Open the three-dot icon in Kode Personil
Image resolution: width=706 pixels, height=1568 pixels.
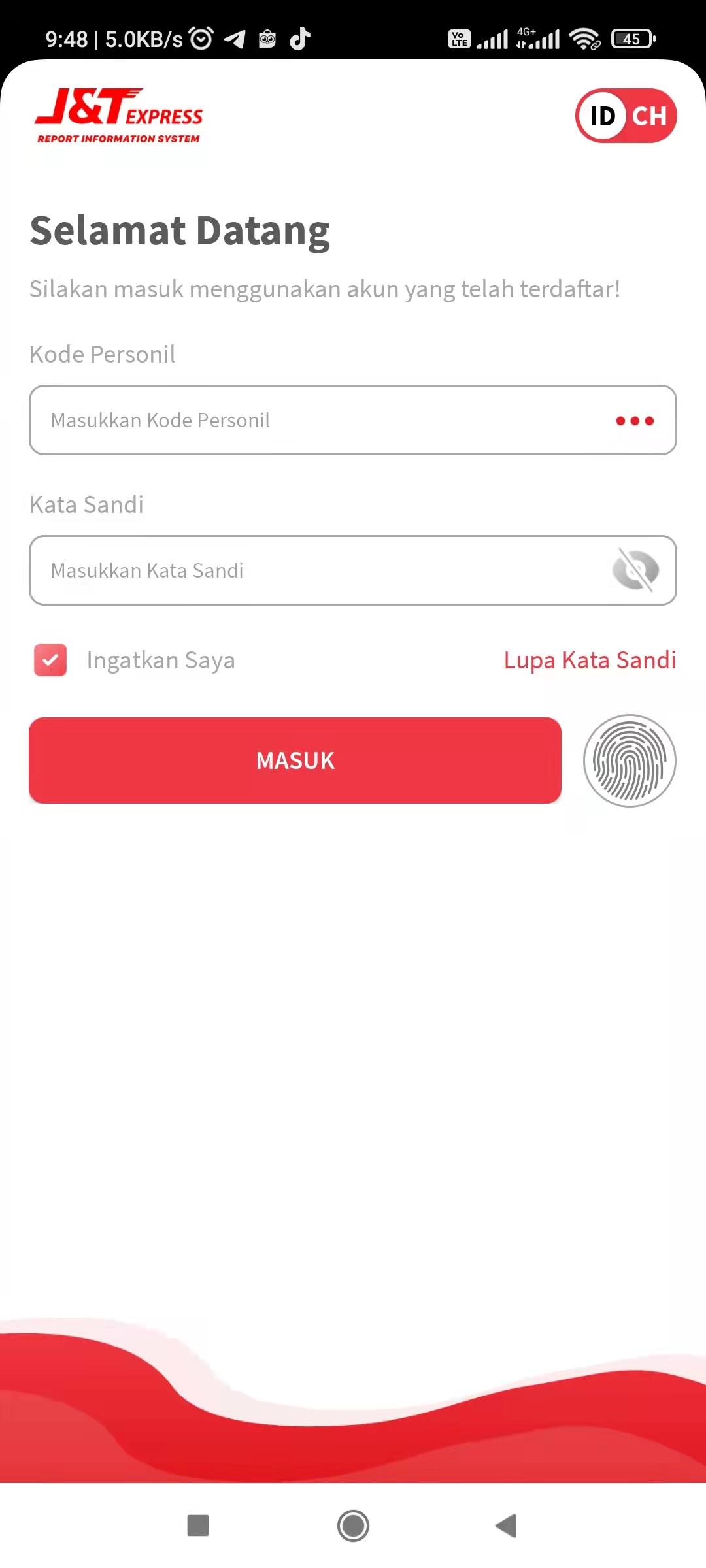click(x=635, y=421)
